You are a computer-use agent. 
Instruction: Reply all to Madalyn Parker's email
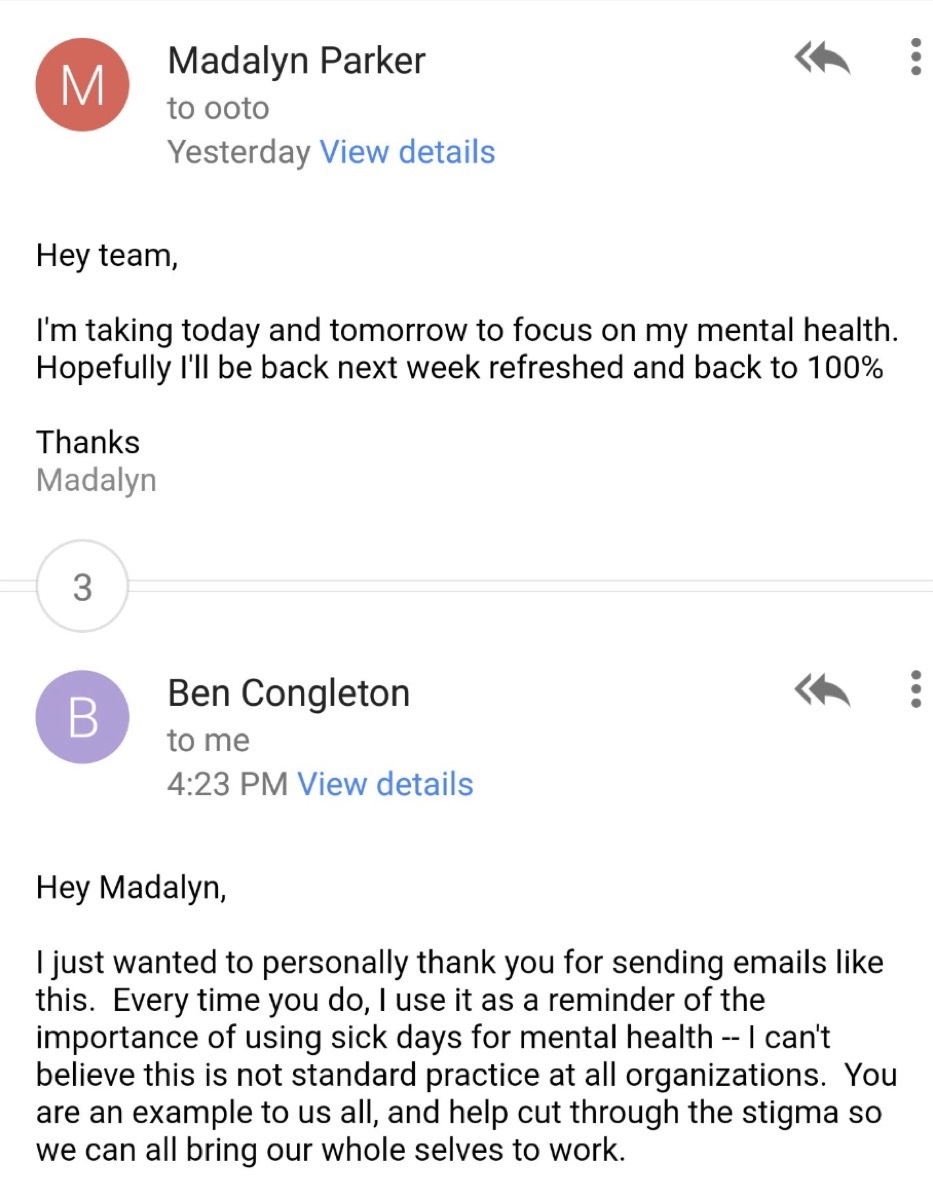point(822,61)
